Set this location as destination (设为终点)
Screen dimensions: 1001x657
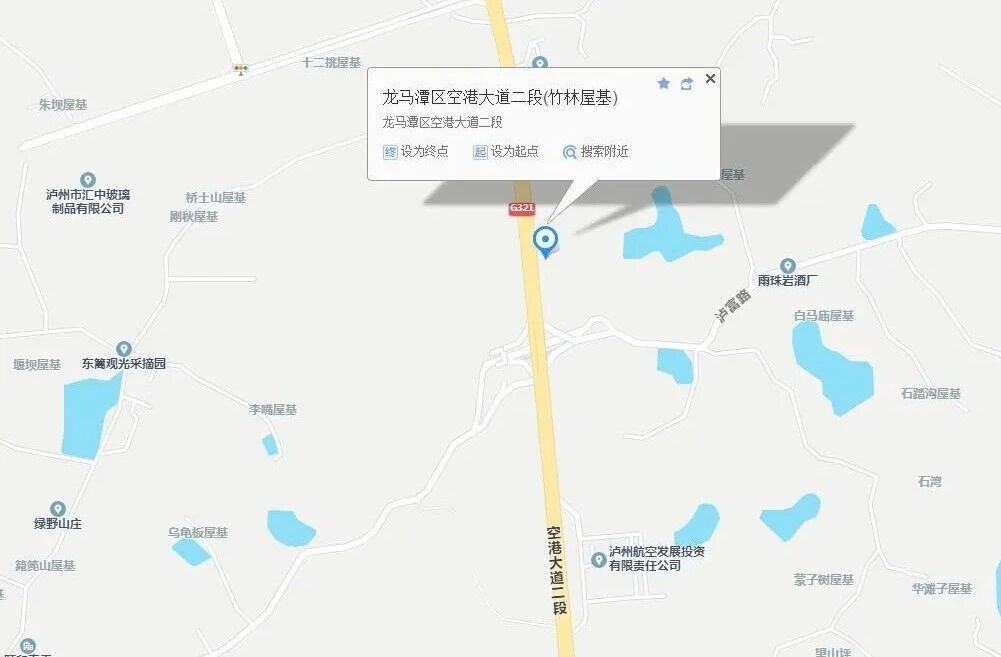pyautogui.click(x=415, y=152)
